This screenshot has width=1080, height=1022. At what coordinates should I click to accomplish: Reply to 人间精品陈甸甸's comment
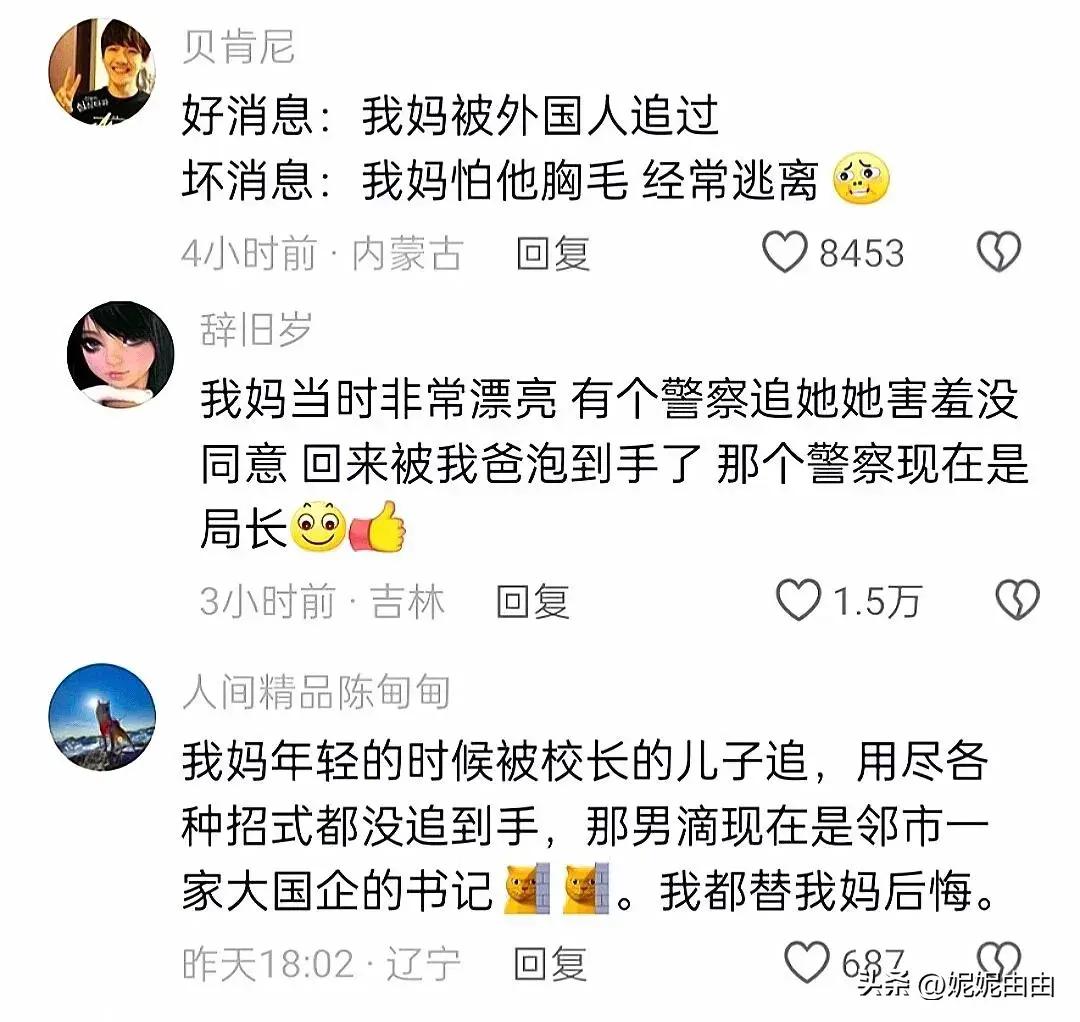coord(550,963)
